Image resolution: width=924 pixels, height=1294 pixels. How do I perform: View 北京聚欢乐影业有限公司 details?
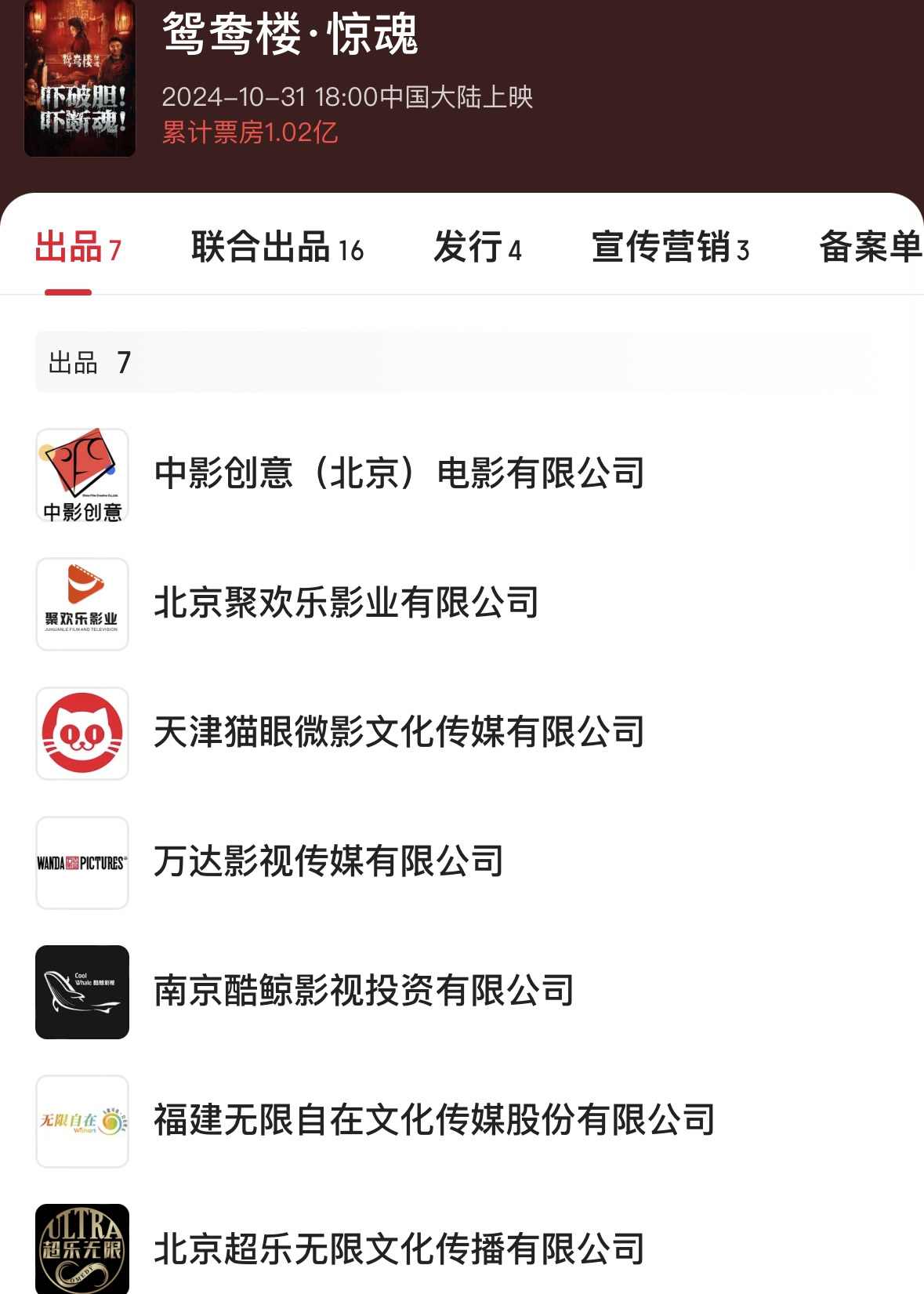coord(346,604)
